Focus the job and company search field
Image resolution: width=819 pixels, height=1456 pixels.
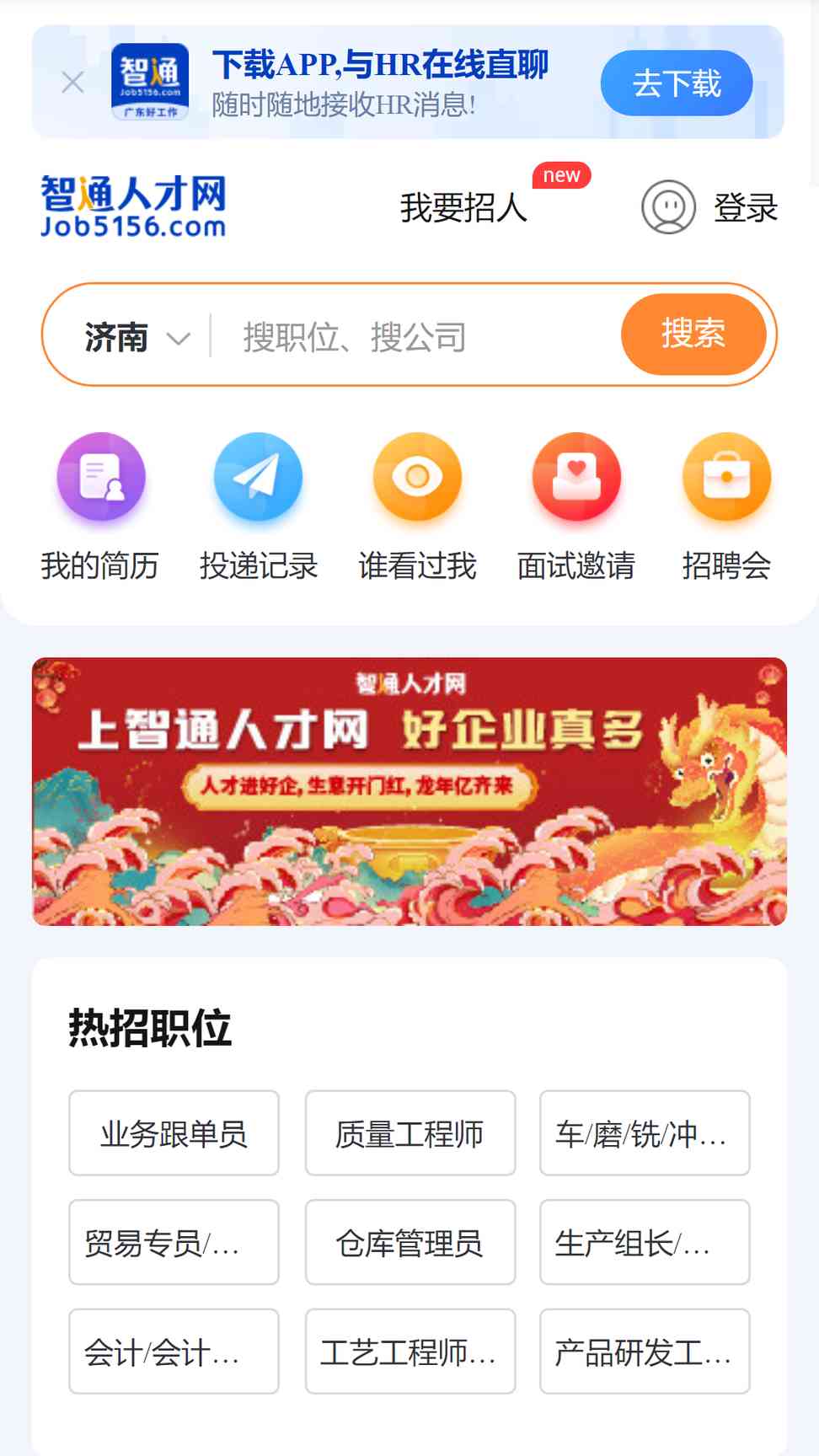(413, 338)
